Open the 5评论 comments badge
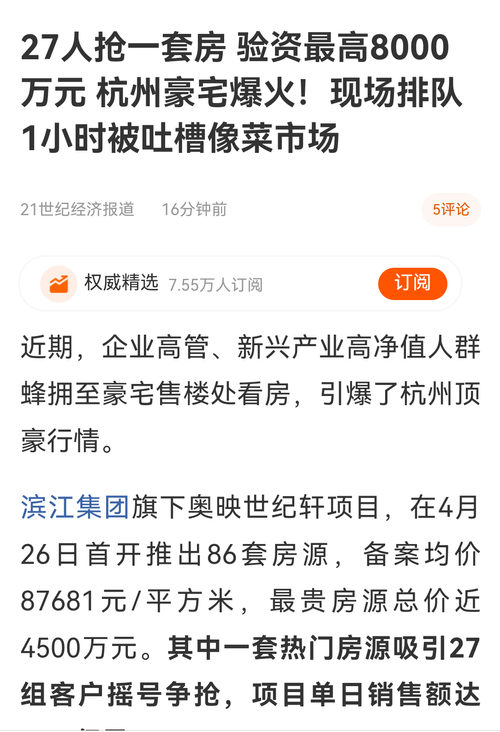The height and width of the screenshot is (732, 500). [451, 209]
